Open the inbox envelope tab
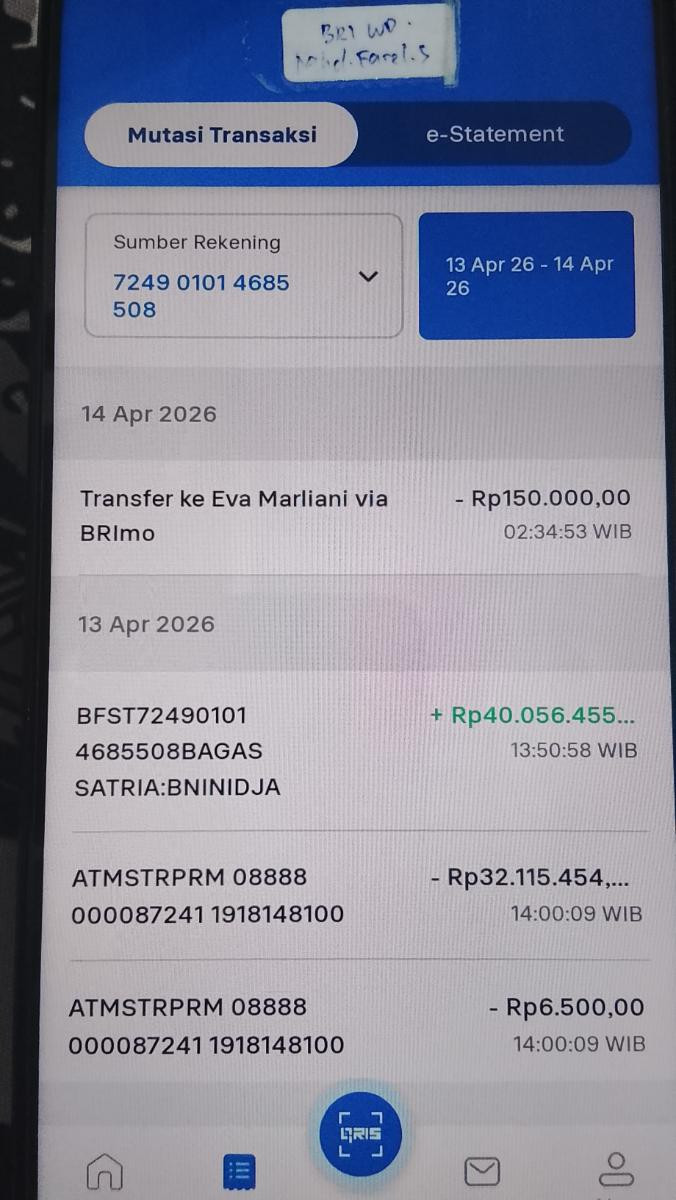Screen dimensions: 676x1200 coord(482,1170)
